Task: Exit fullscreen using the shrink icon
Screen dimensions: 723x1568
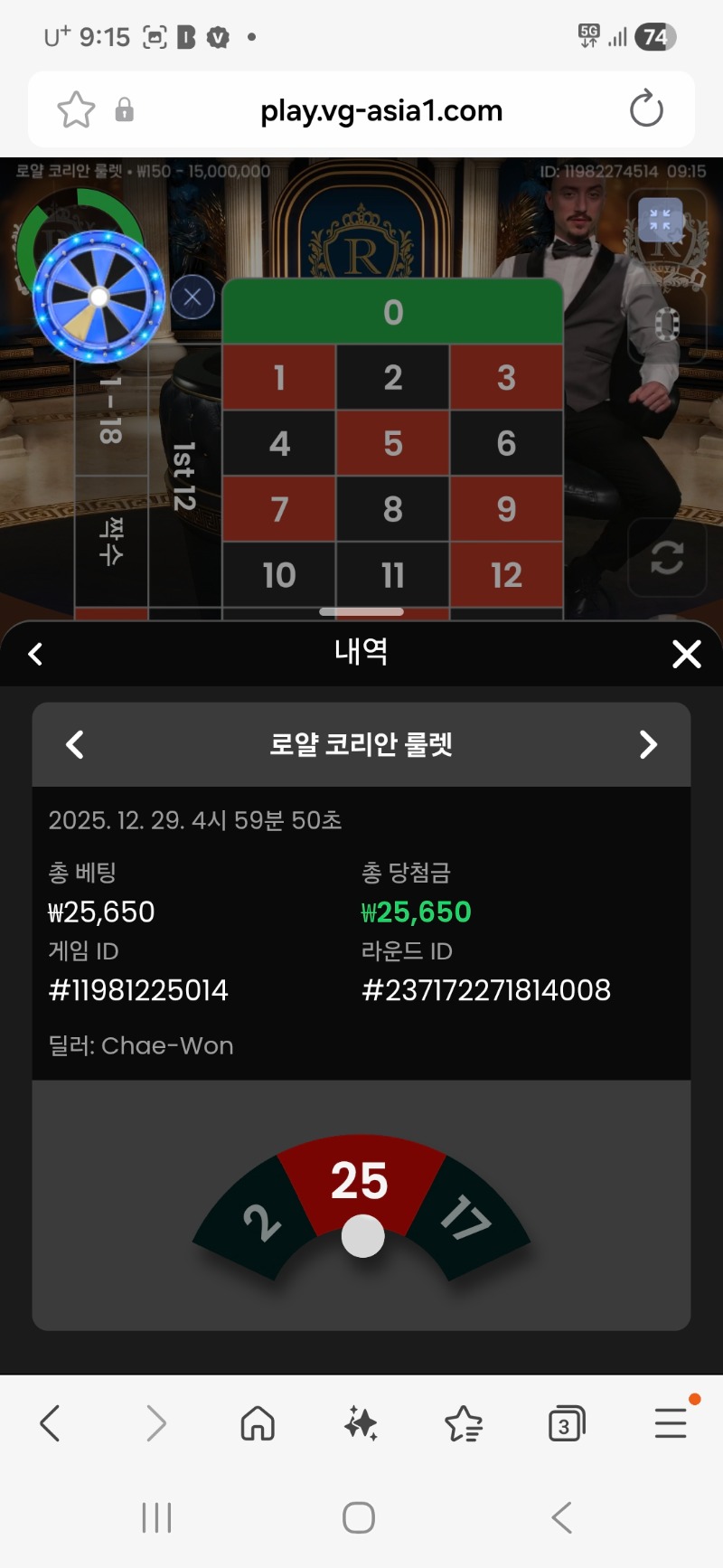Action: 661,220
